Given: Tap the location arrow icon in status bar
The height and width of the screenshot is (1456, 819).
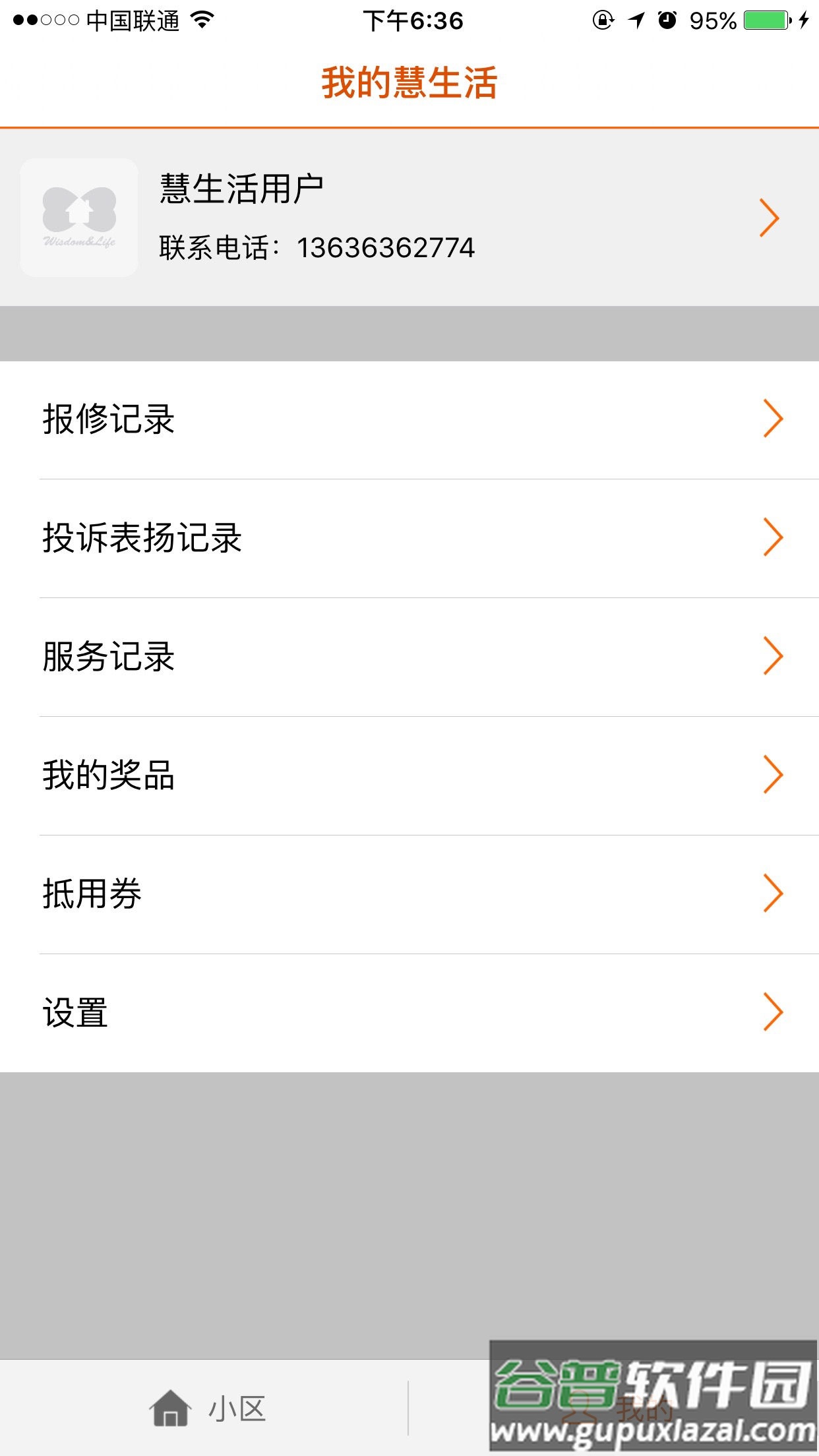Looking at the screenshot, I should (634, 20).
